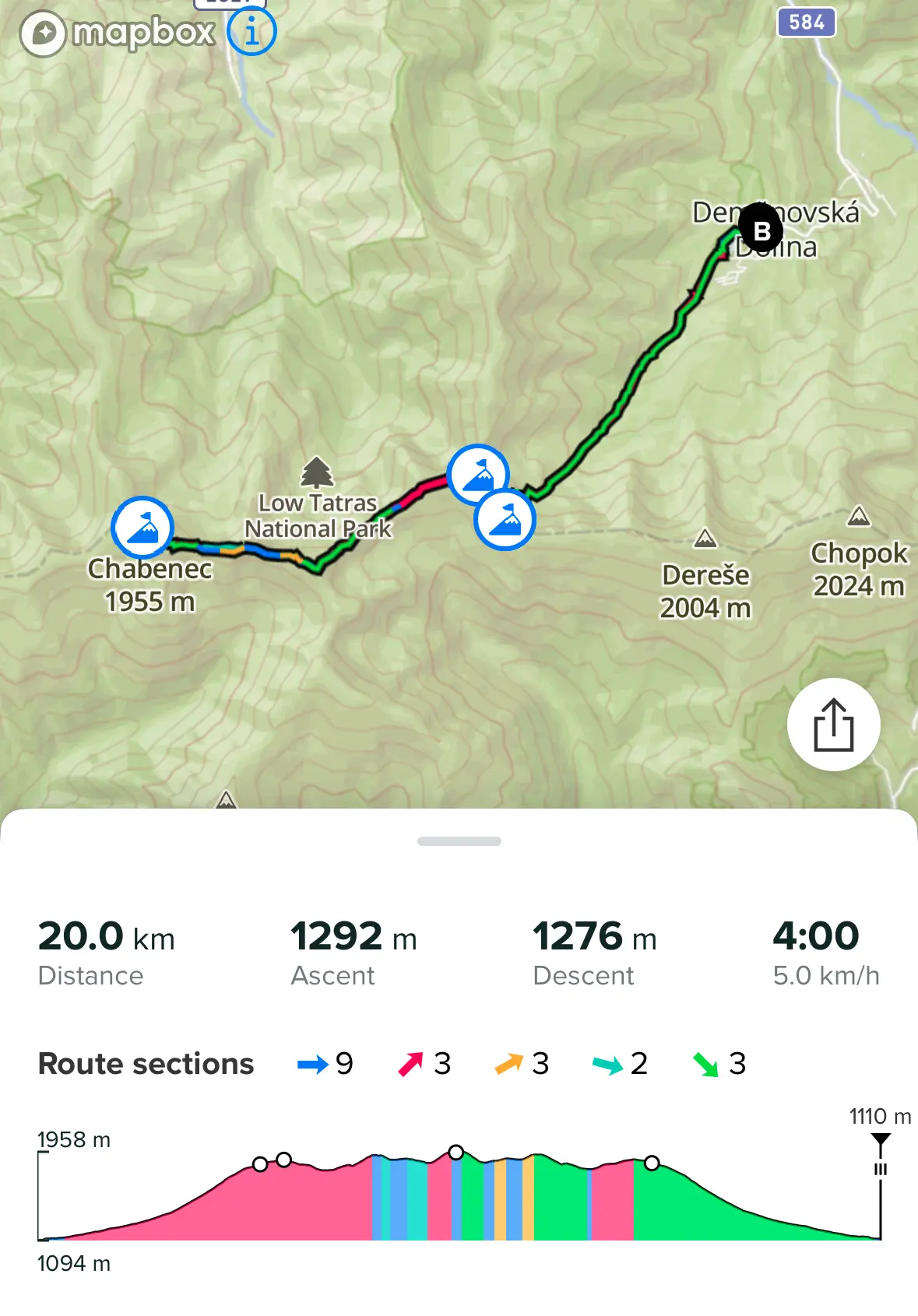Screen dimensions: 918x1316
Task: Select the Chabenec summit waypoint marker
Action: point(142,527)
